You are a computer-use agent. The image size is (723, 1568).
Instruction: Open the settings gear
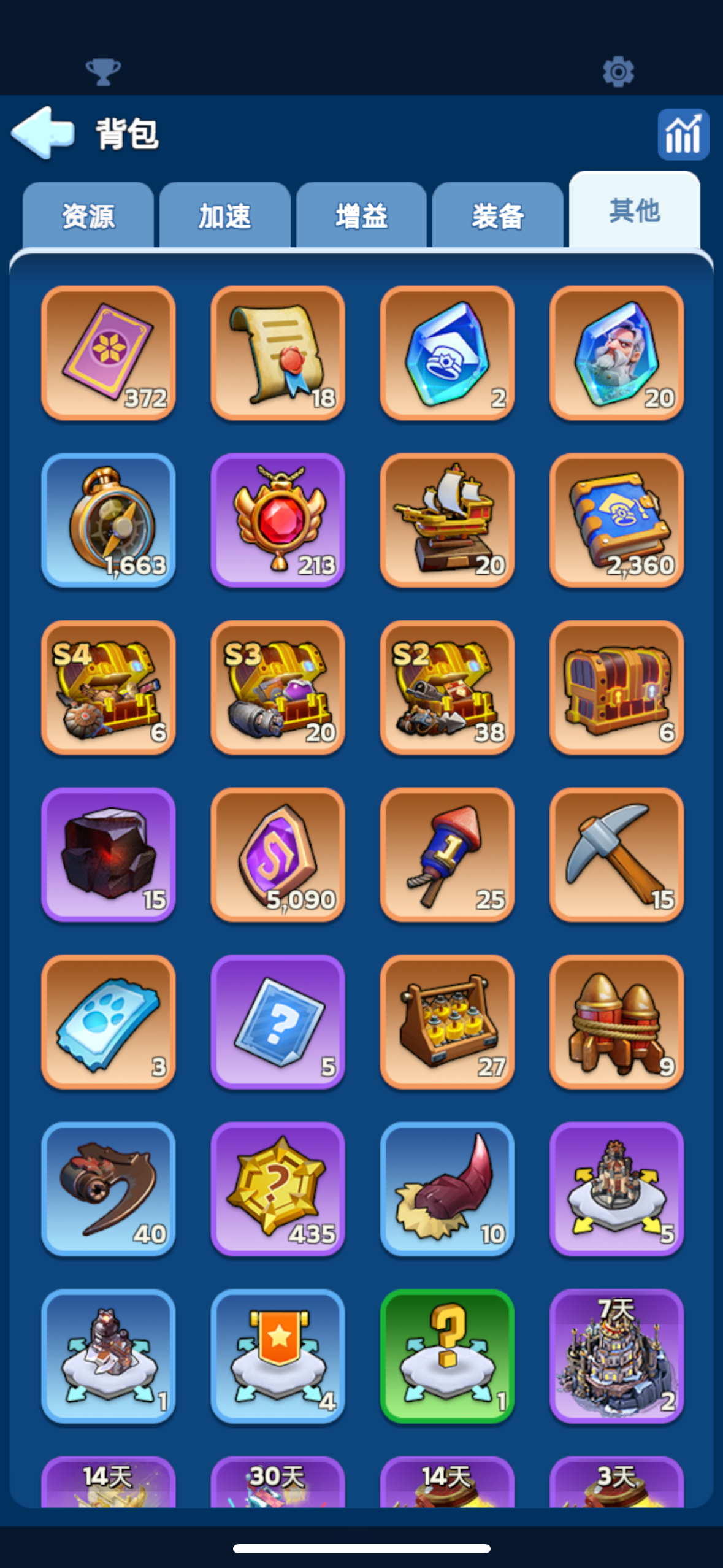[618, 72]
